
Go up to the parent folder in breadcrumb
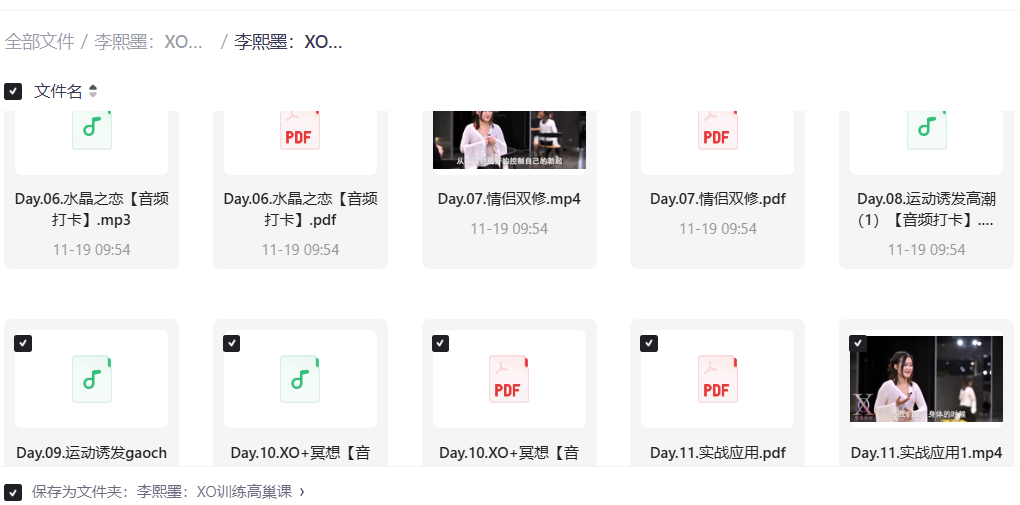pyautogui.click(x=149, y=42)
